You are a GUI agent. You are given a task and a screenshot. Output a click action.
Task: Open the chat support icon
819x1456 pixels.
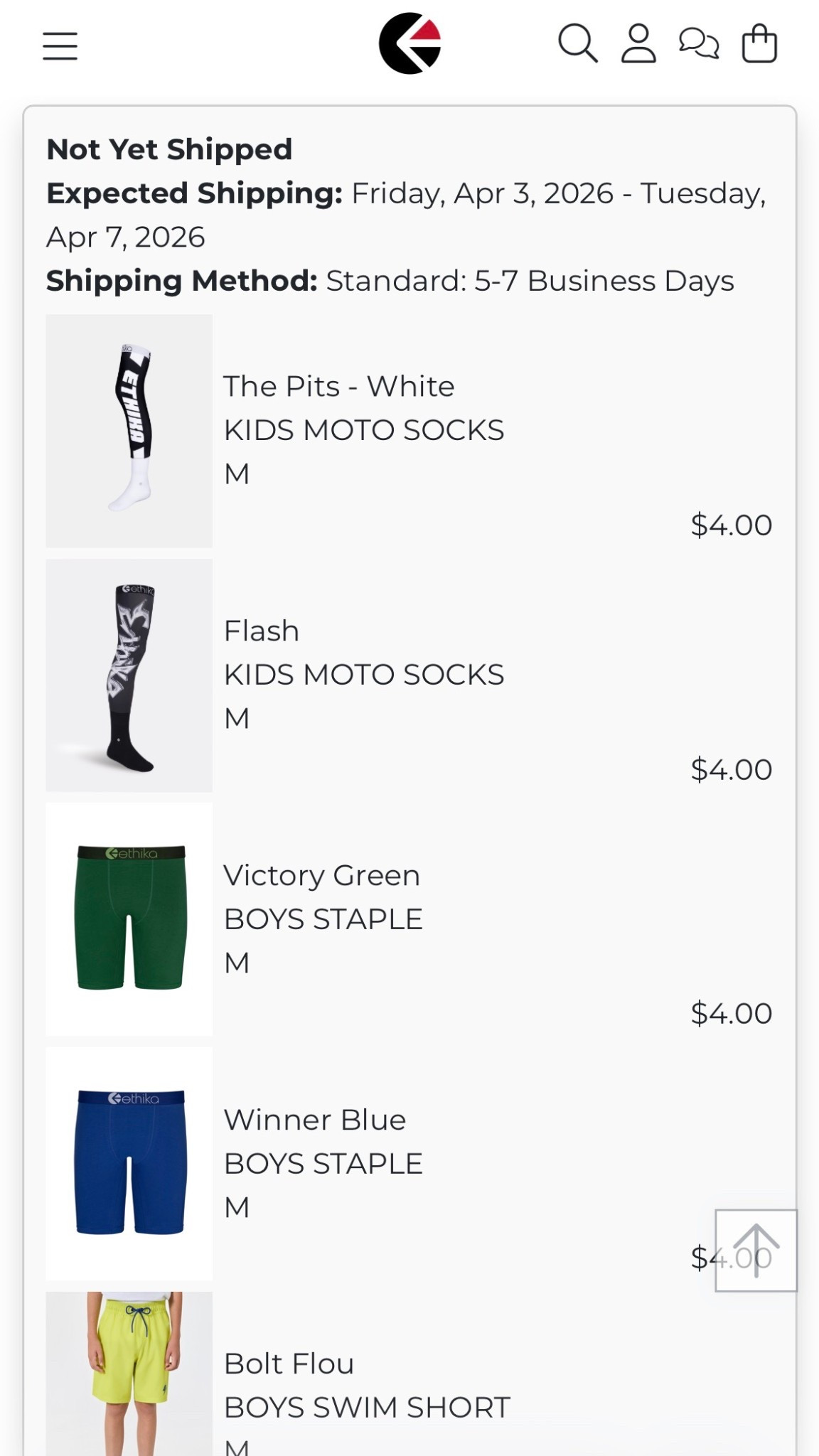coord(698,45)
